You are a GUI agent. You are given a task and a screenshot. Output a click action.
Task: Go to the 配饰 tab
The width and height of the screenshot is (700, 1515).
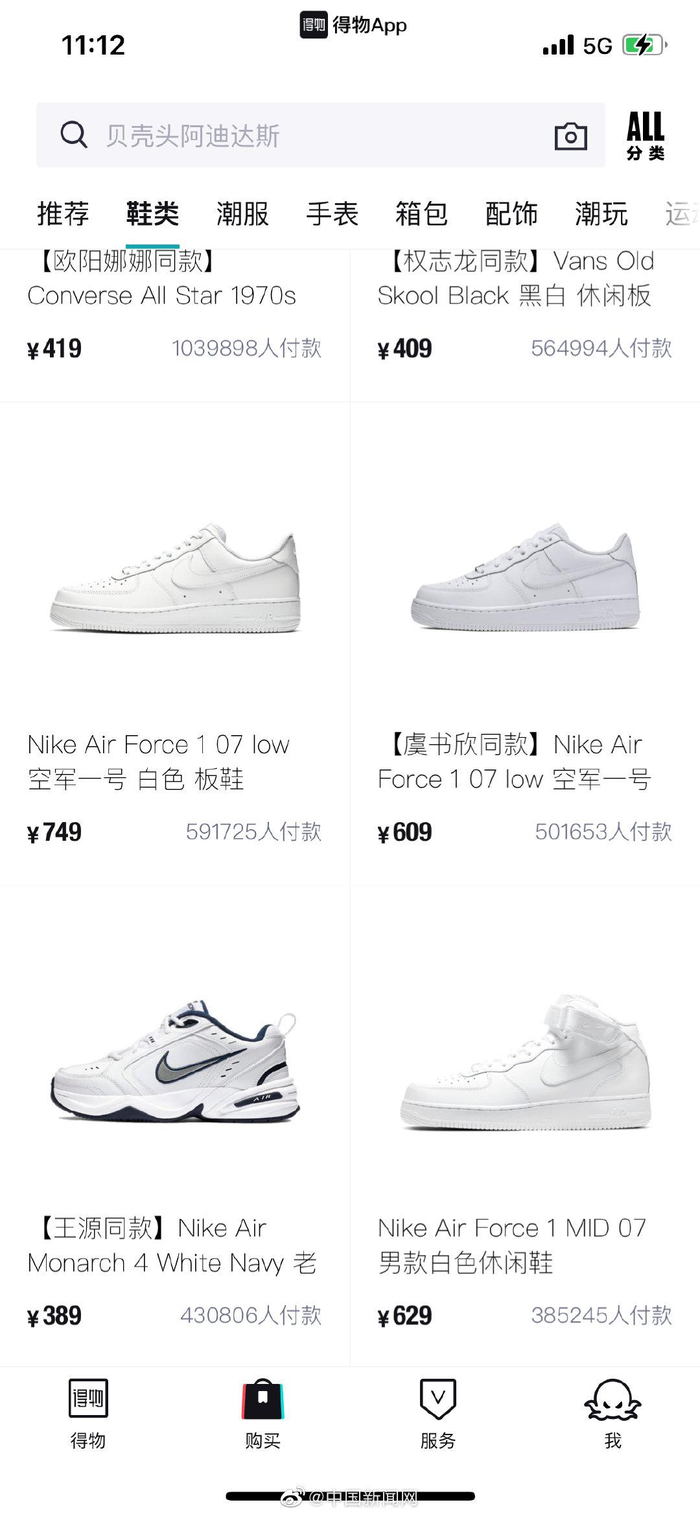point(511,213)
